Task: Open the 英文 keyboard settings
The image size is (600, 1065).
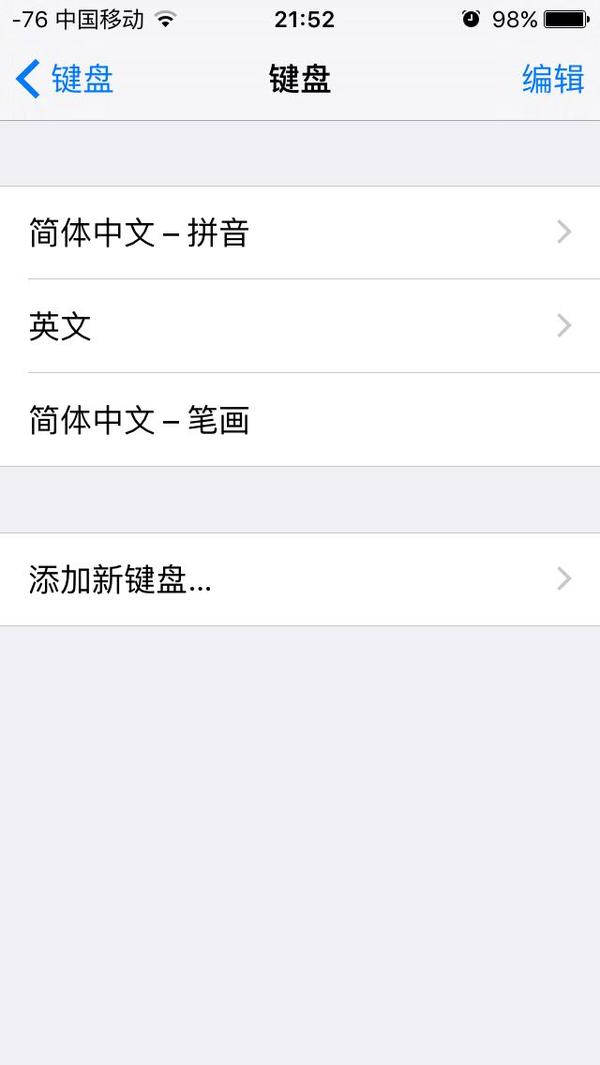Action: coord(300,326)
